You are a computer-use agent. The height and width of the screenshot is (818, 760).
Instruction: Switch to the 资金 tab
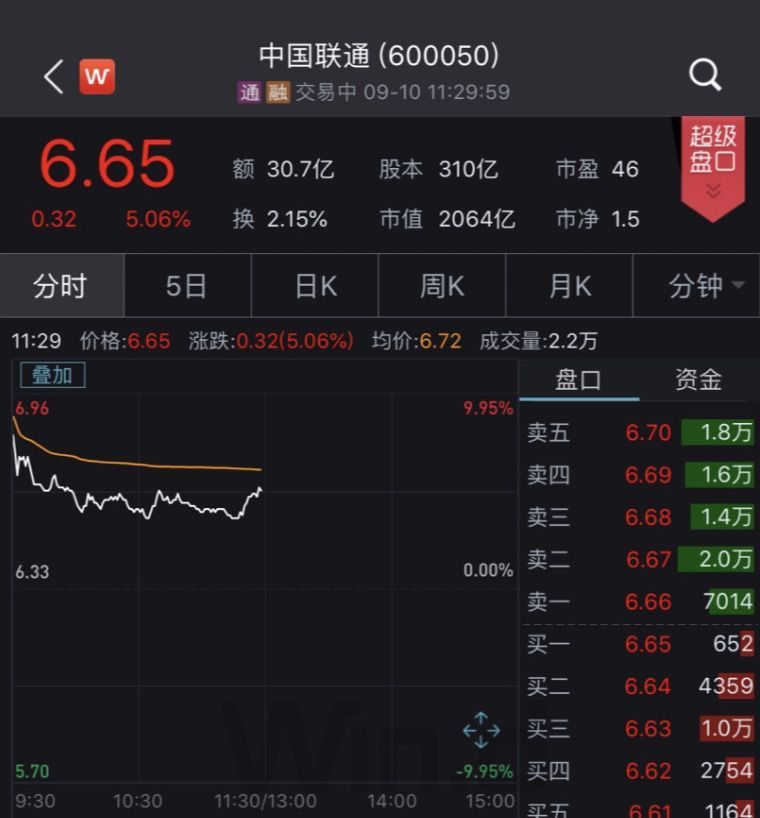(x=698, y=380)
